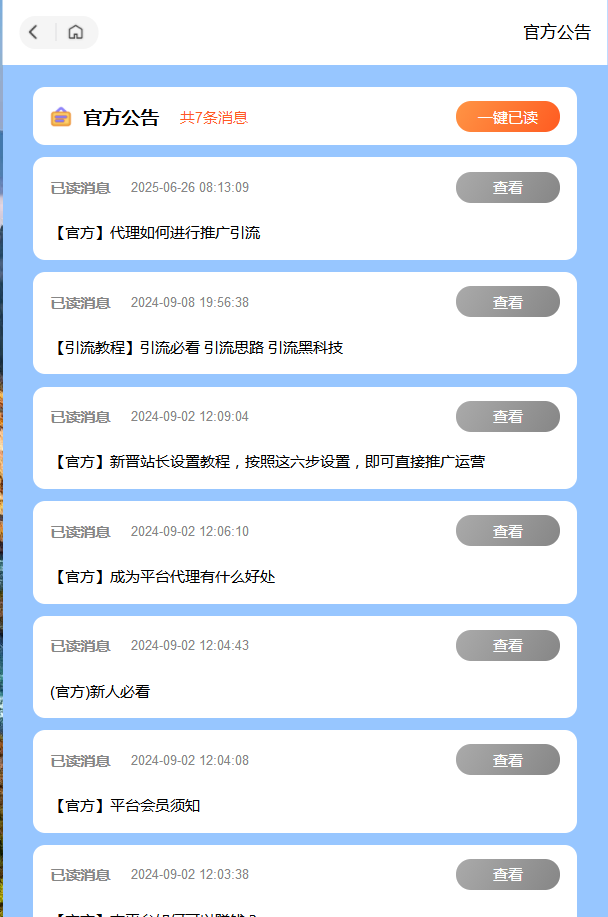Screen dimensions: 608x917
Task: Open 查看 for 平台会员须知 message
Action: 507,760
